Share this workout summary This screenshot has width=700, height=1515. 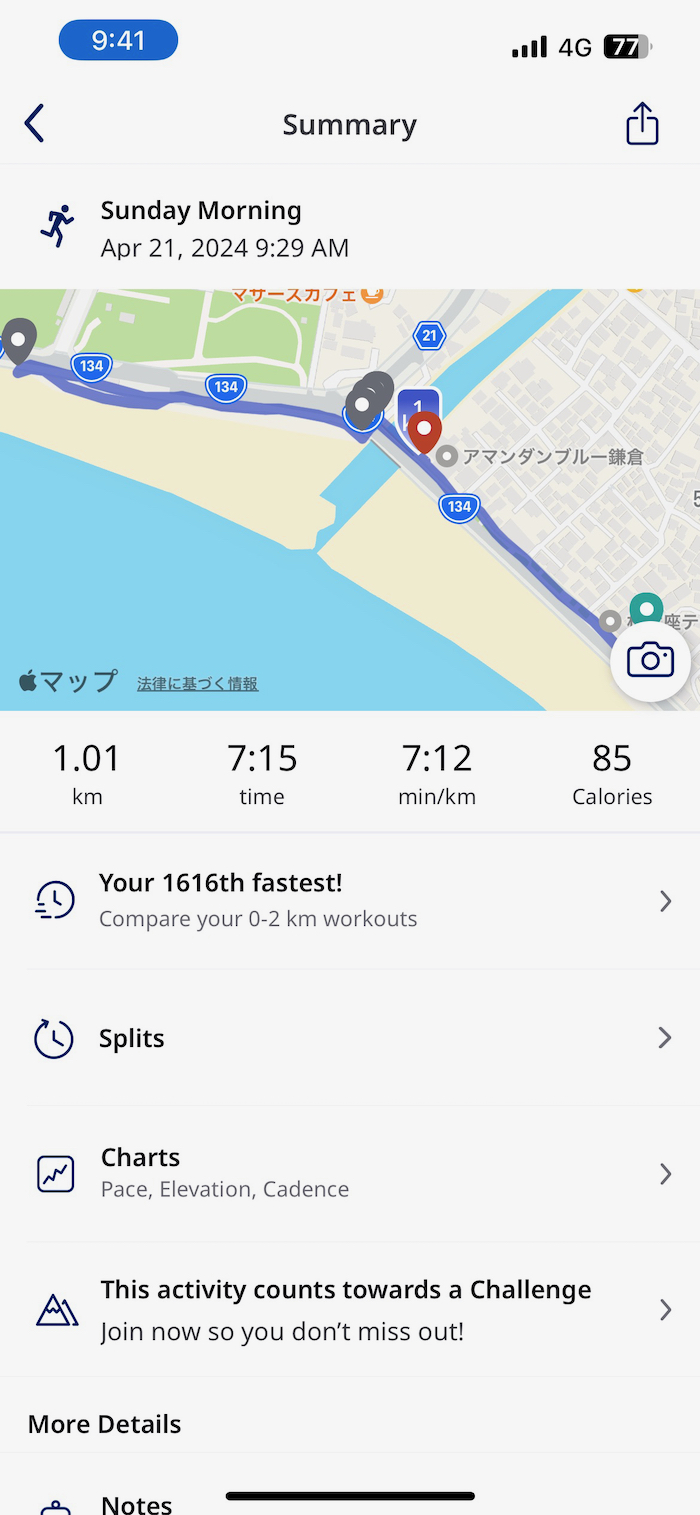(x=642, y=124)
